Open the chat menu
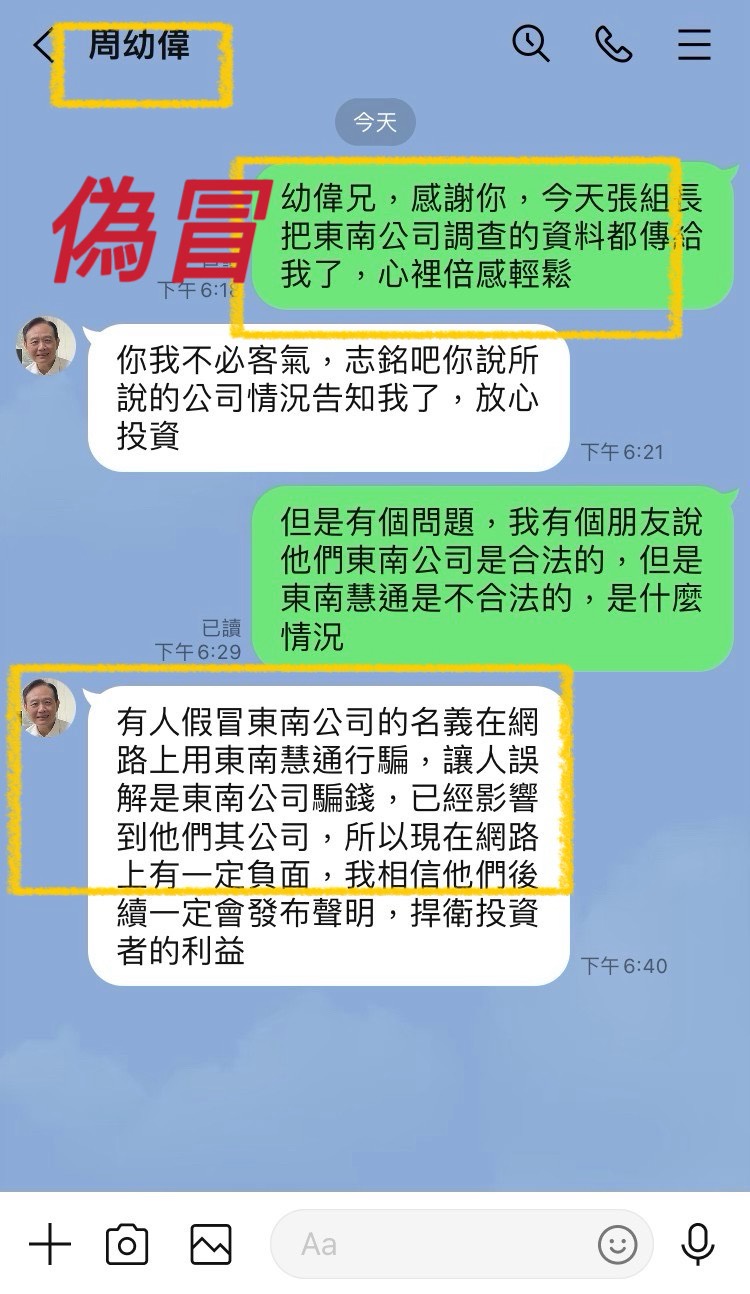 (694, 45)
